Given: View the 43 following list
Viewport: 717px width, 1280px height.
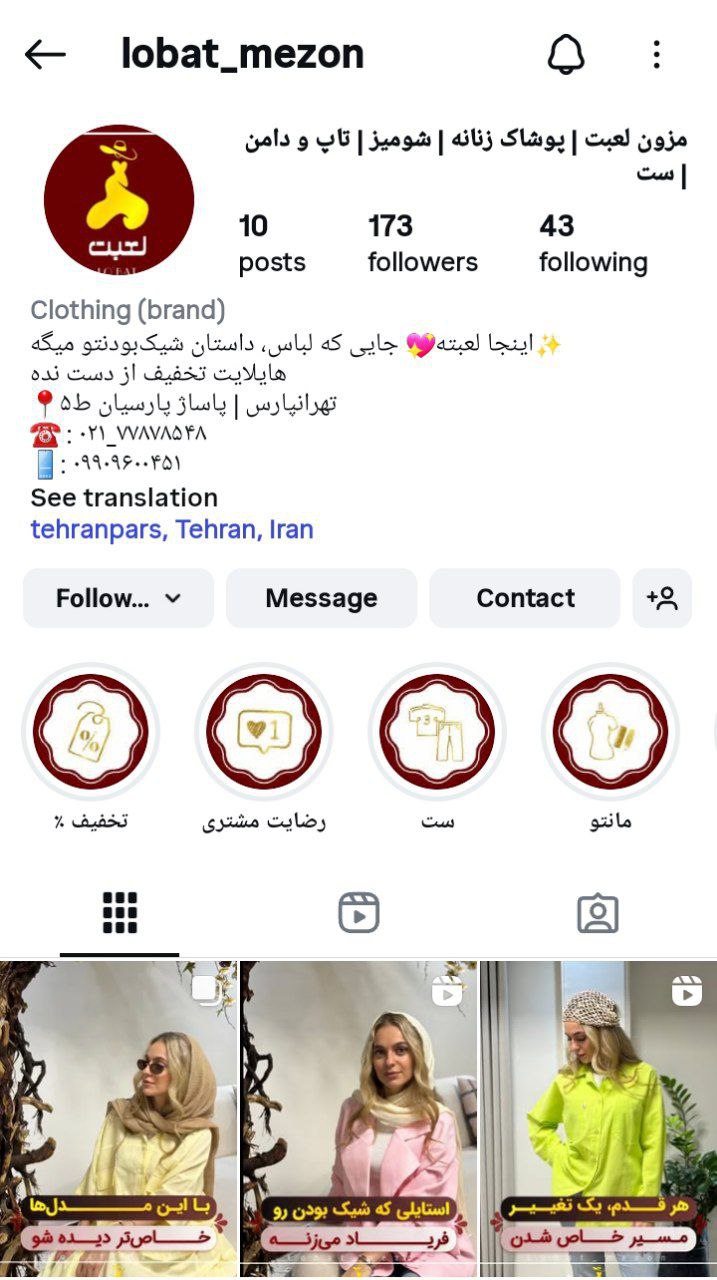Looking at the screenshot, I should click(x=593, y=243).
